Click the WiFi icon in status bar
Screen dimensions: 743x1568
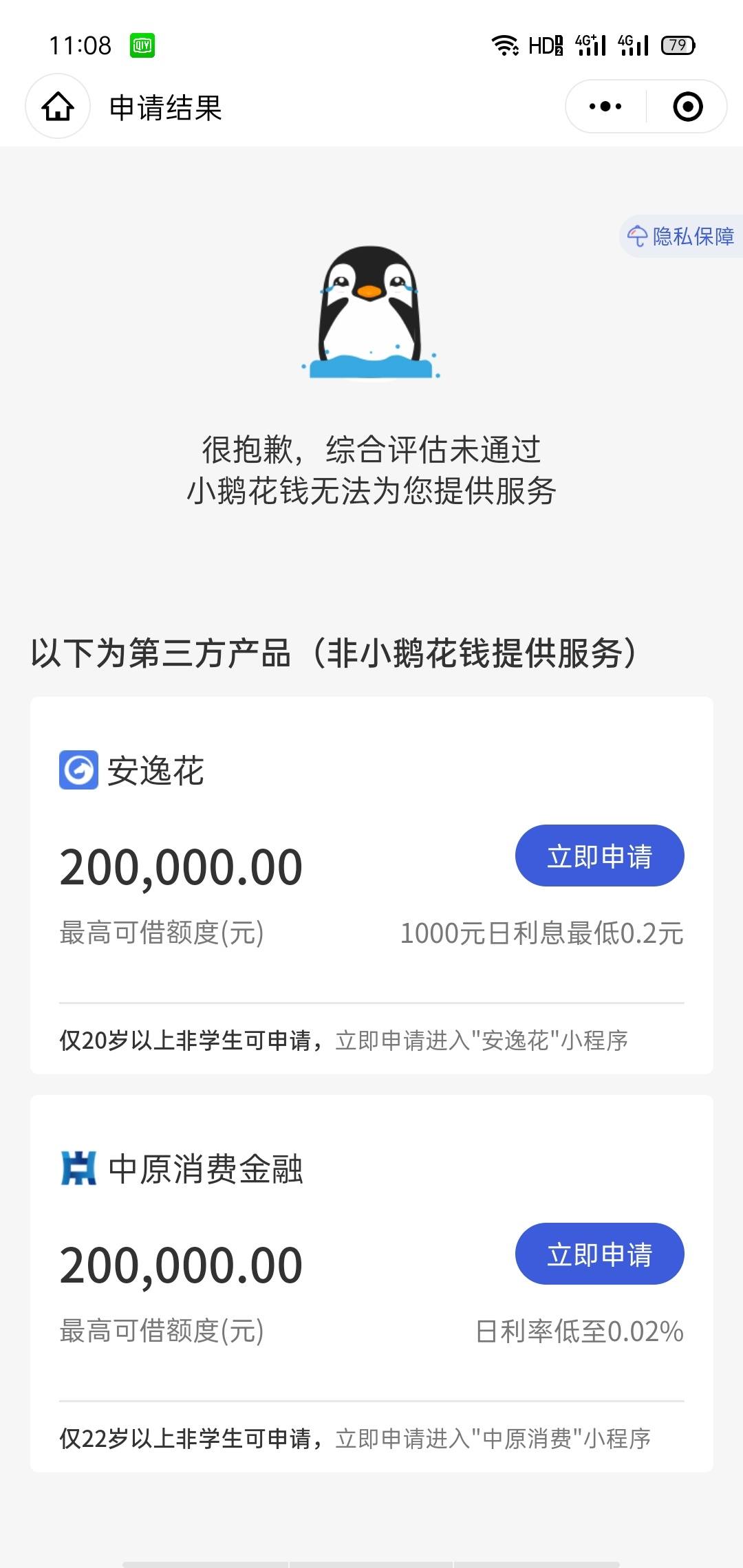(x=504, y=45)
